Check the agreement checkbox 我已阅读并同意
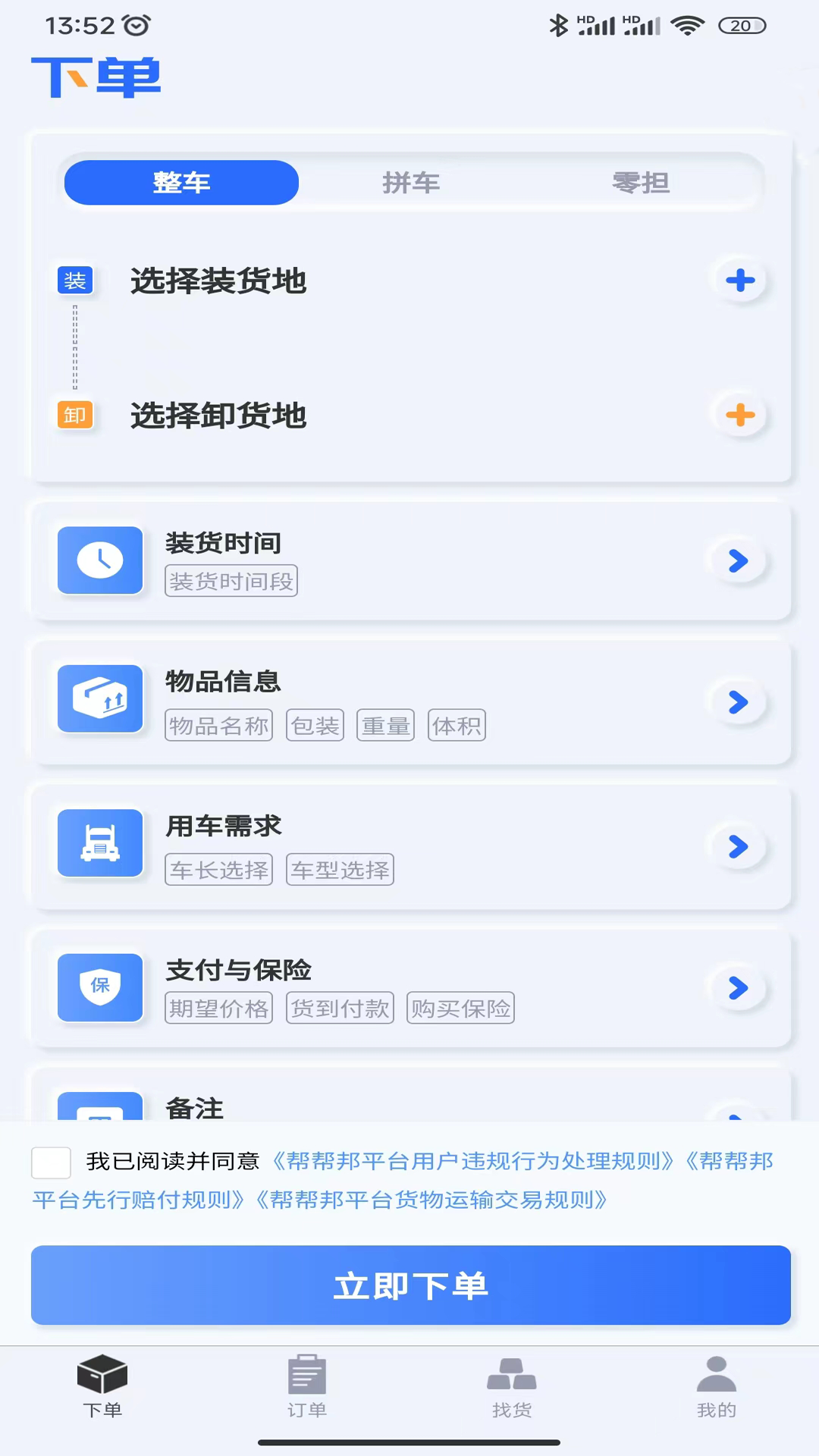 coord(50,1162)
